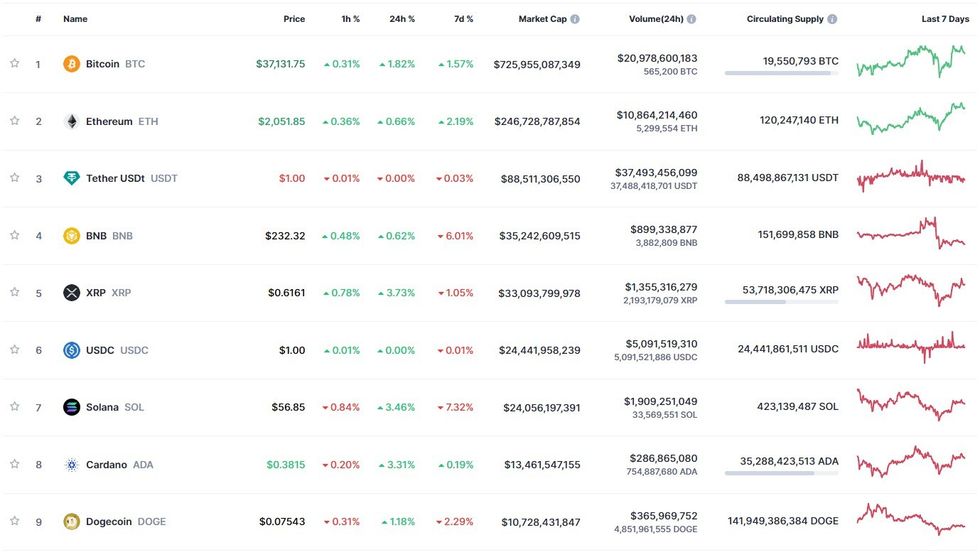View the Solana SOL page
The image size is (980, 552).
point(102,407)
